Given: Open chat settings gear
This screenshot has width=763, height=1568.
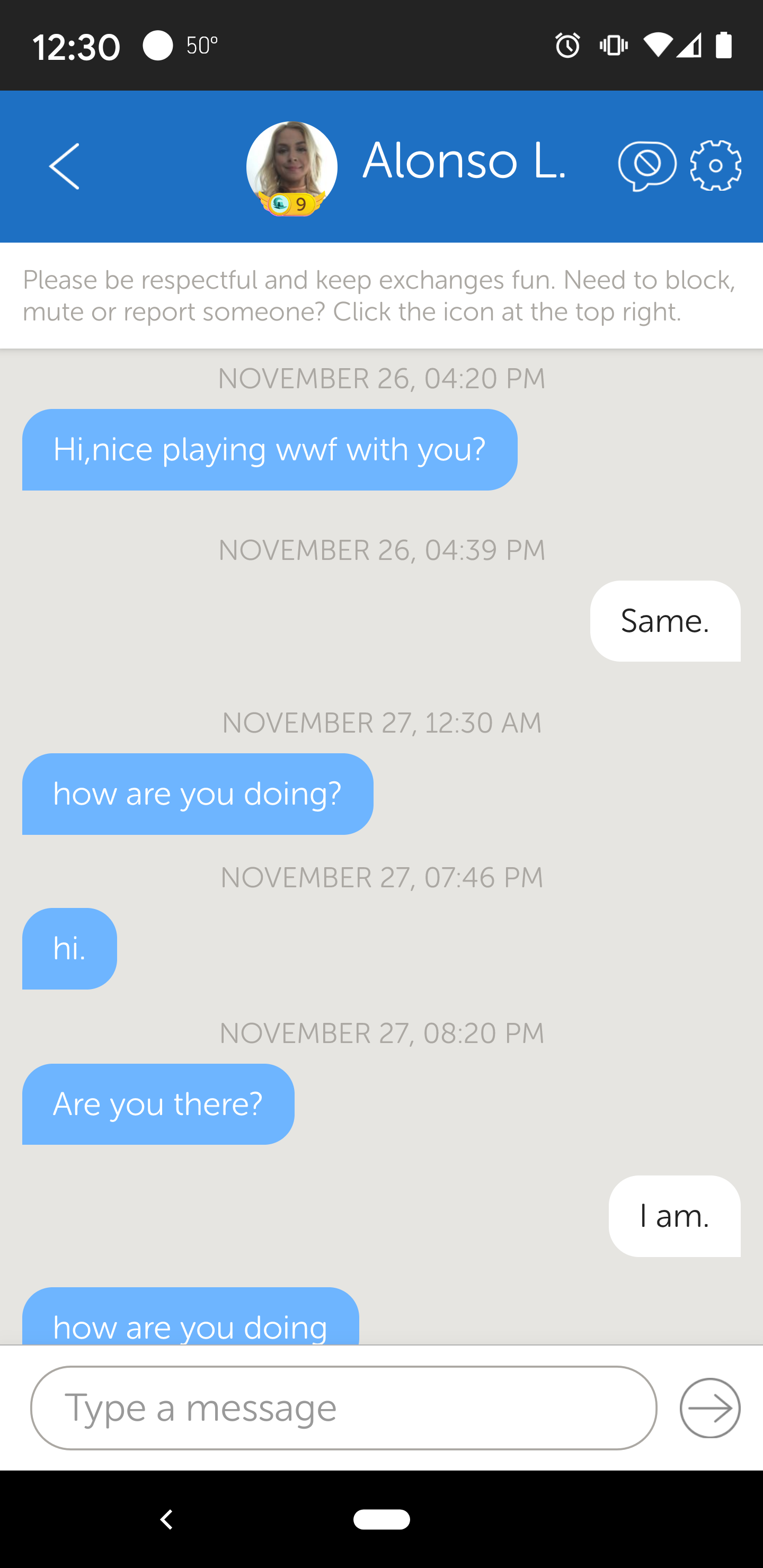Looking at the screenshot, I should (x=715, y=166).
